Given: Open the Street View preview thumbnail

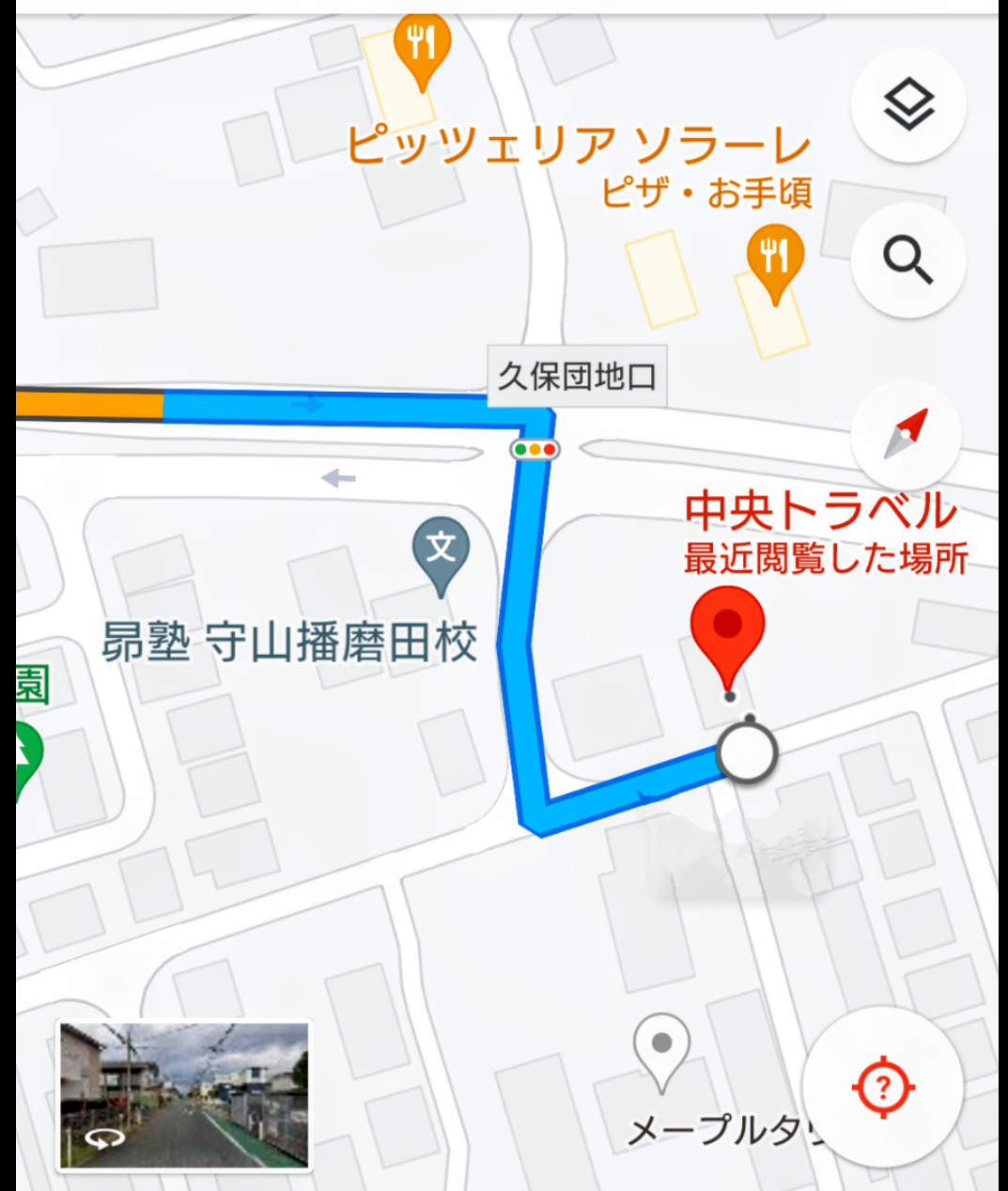Looking at the screenshot, I should 184,1095.
